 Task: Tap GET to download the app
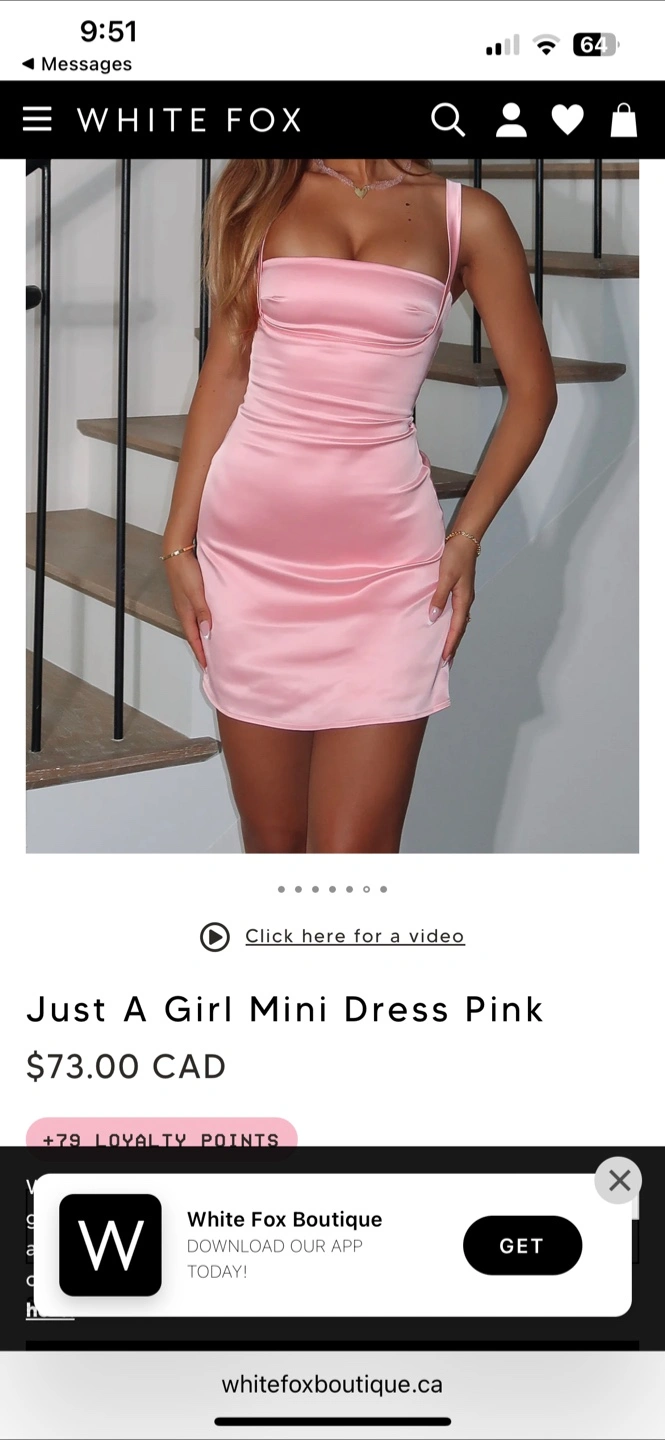click(522, 1245)
